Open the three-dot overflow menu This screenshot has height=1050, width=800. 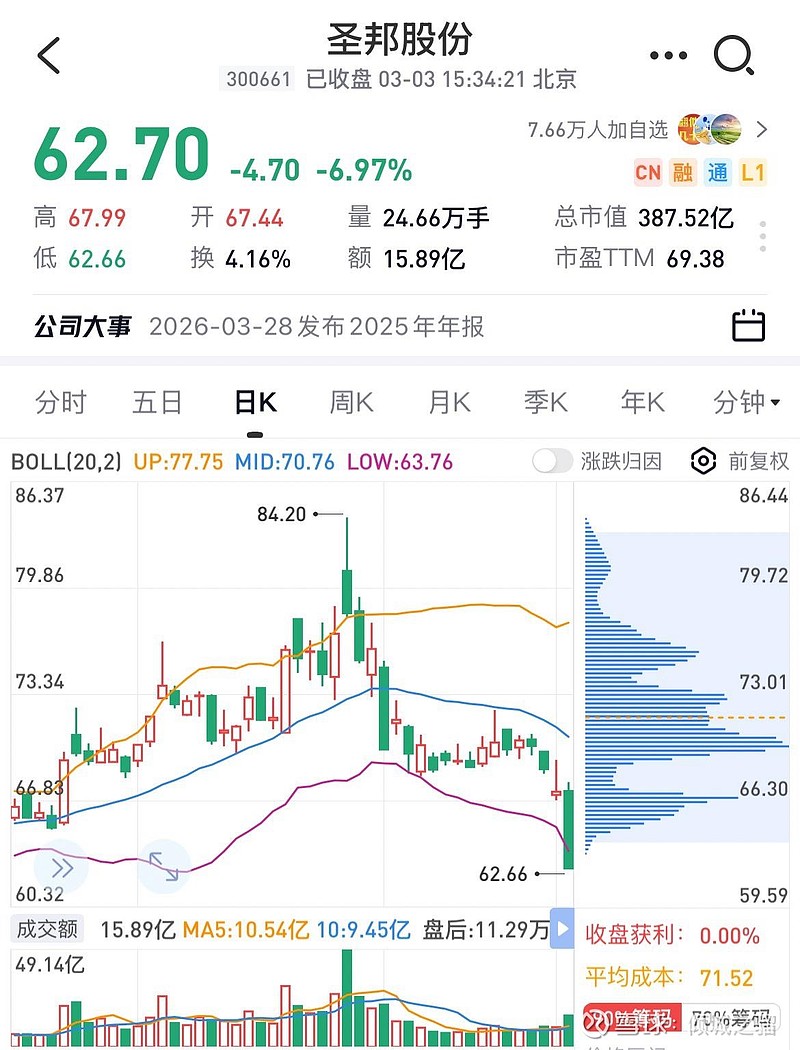click(668, 56)
